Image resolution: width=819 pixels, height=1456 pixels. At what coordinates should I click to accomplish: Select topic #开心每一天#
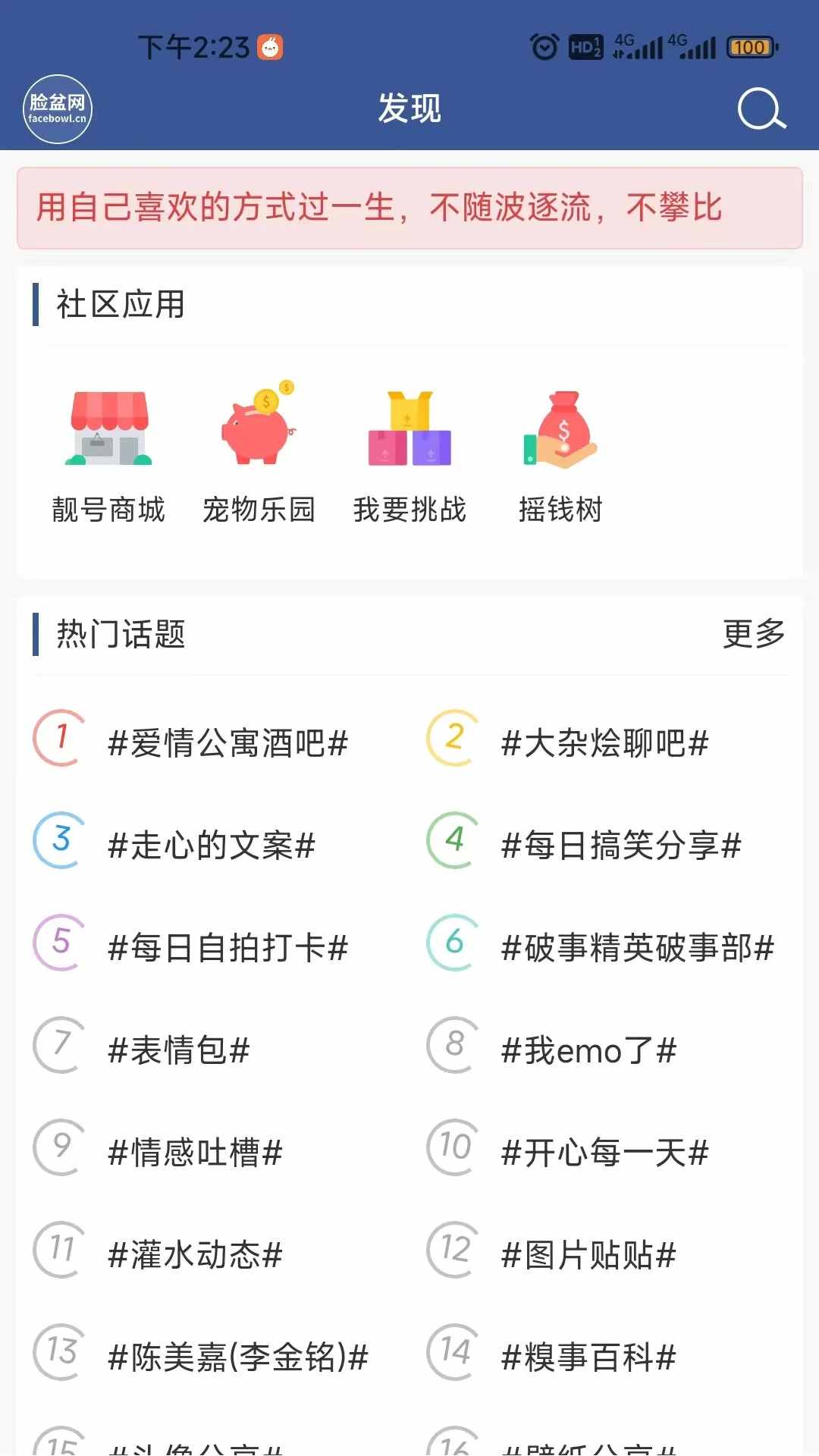click(605, 1153)
